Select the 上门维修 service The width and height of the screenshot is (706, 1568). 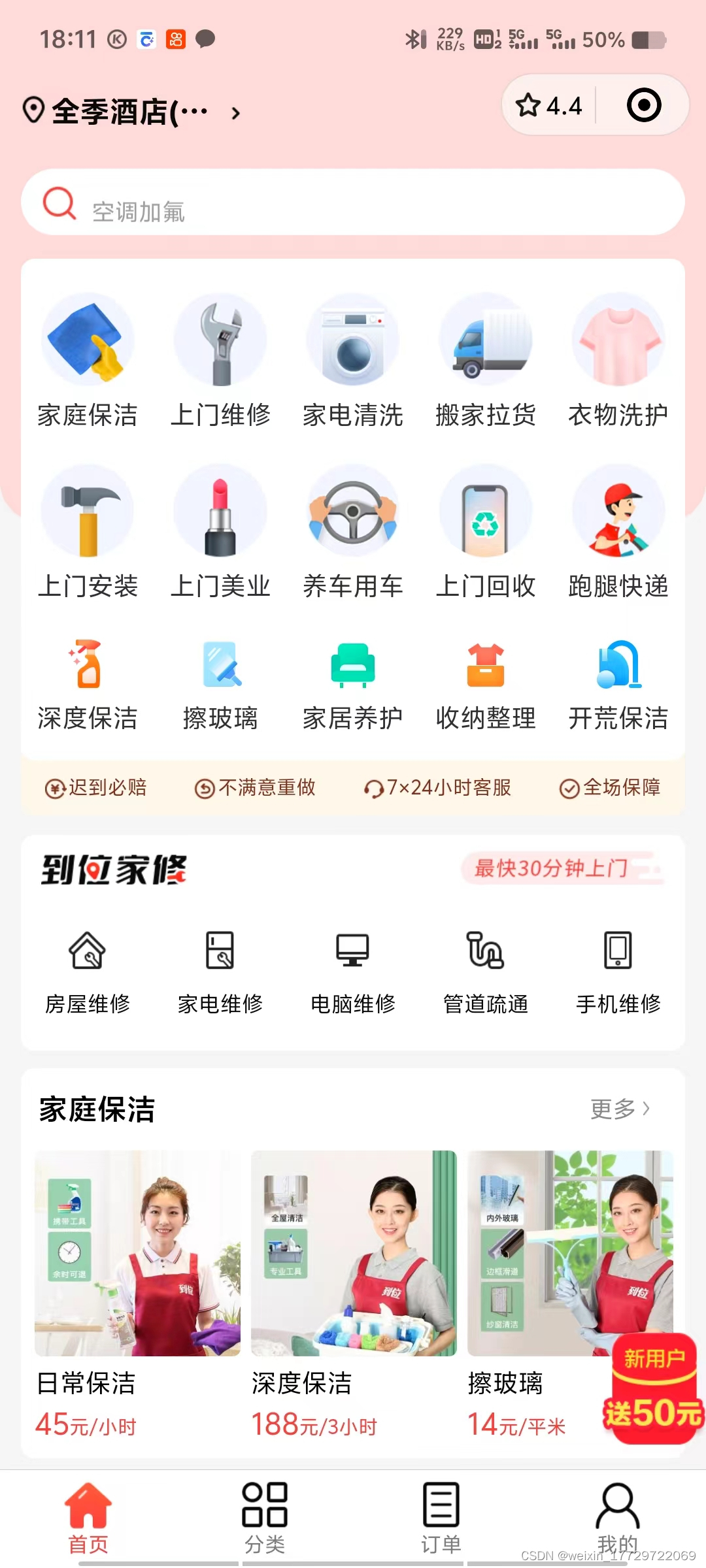(220, 340)
